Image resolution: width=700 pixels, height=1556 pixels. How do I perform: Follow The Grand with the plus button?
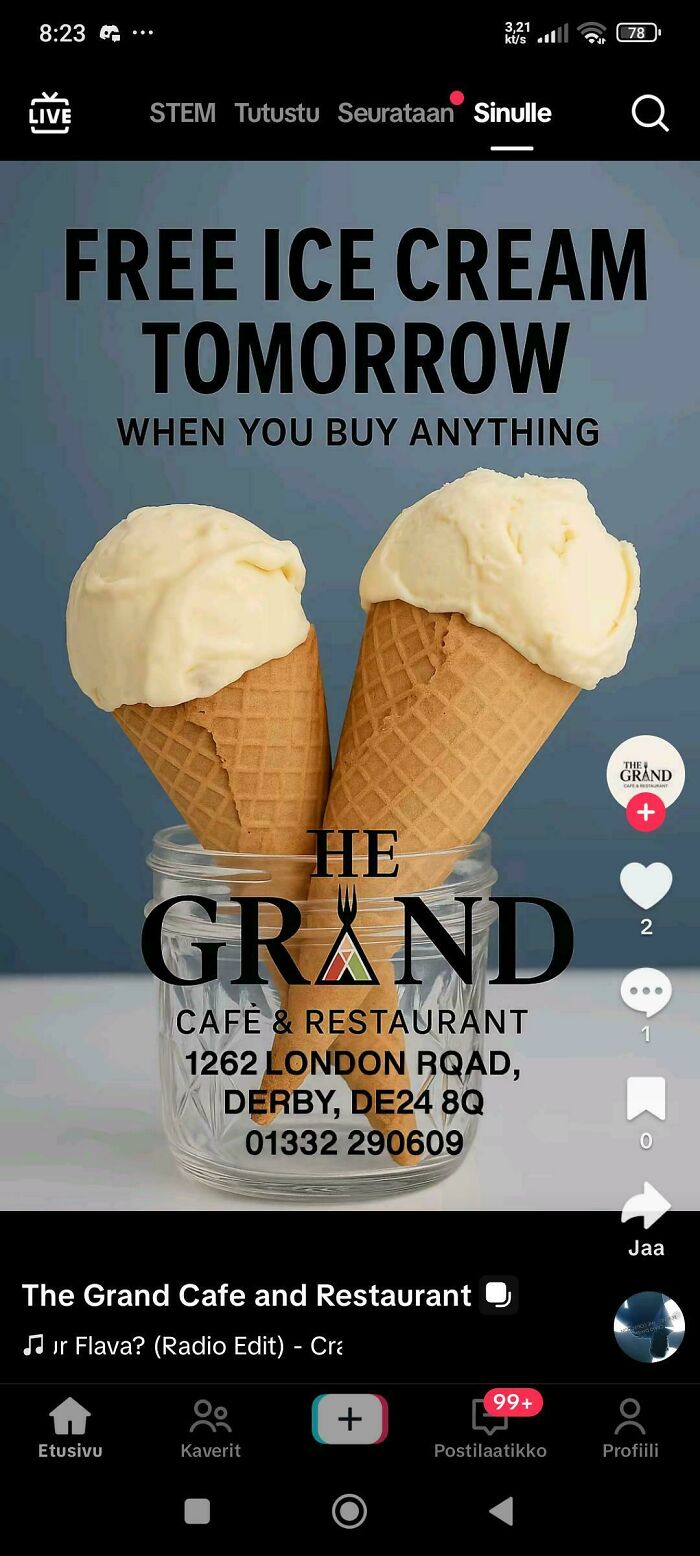(x=645, y=813)
